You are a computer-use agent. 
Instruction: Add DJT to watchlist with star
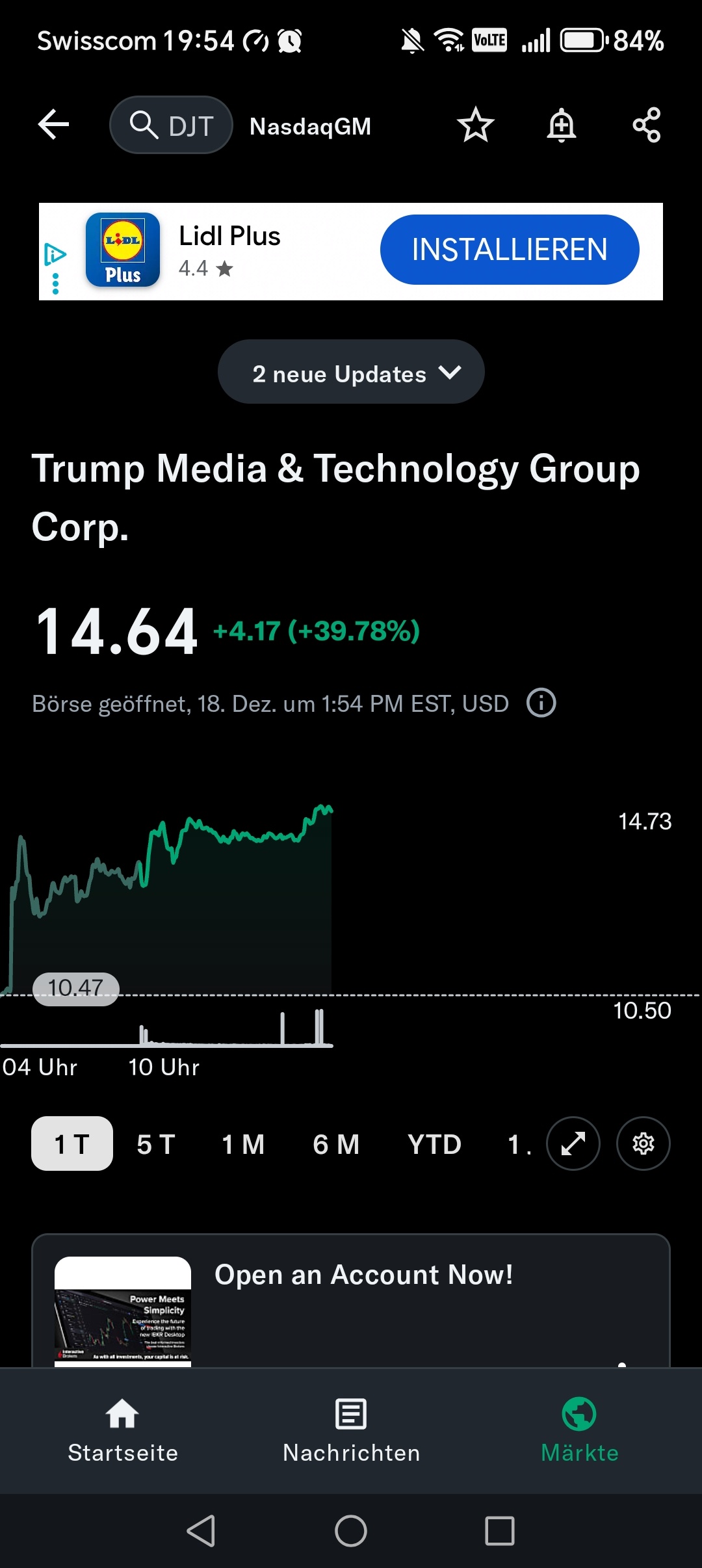click(x=476, y=125)
